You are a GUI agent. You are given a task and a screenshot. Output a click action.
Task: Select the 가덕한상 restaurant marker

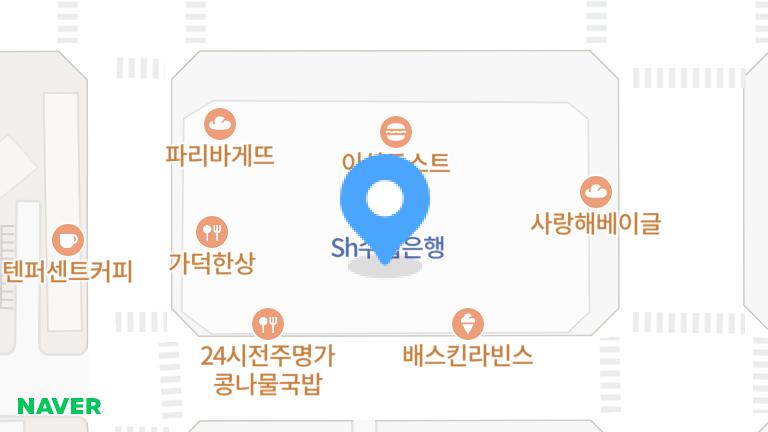coord(212,232)
